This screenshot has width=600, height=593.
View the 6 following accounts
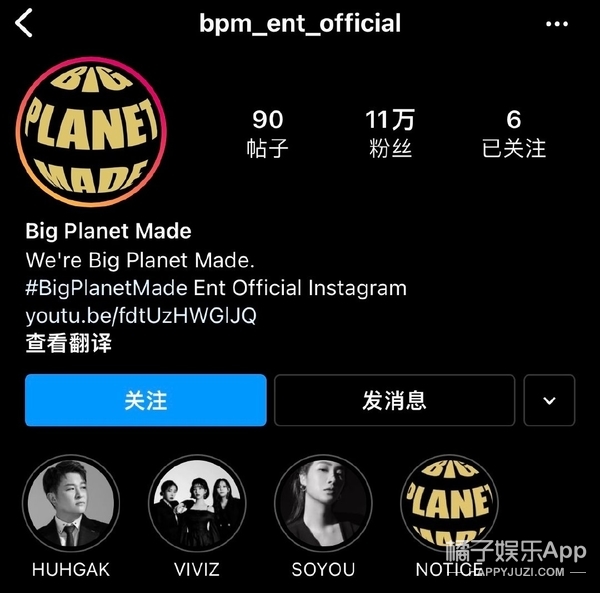[x=513, y=134]
